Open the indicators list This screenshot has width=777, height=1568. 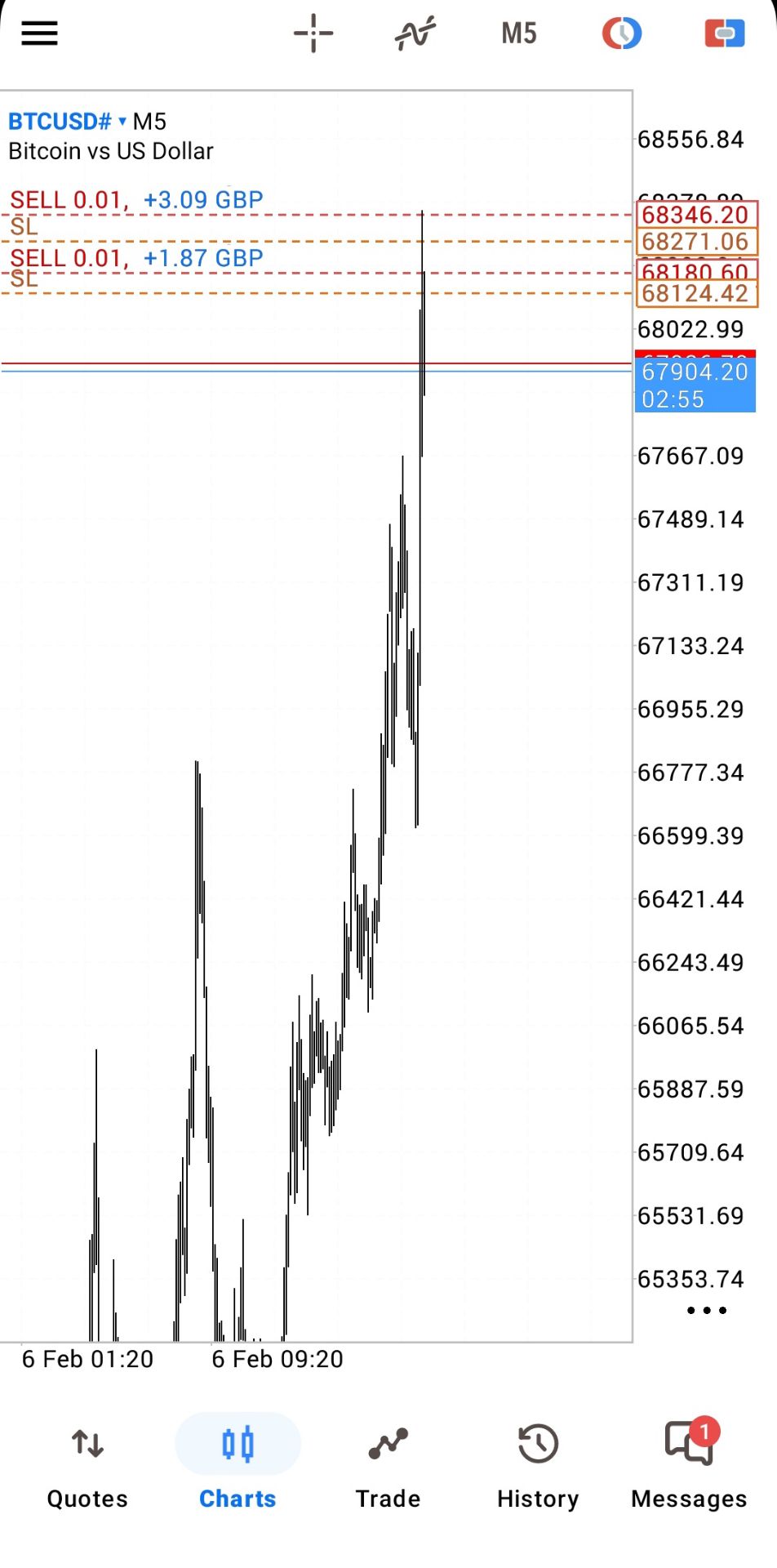click(x=415, y=33)
